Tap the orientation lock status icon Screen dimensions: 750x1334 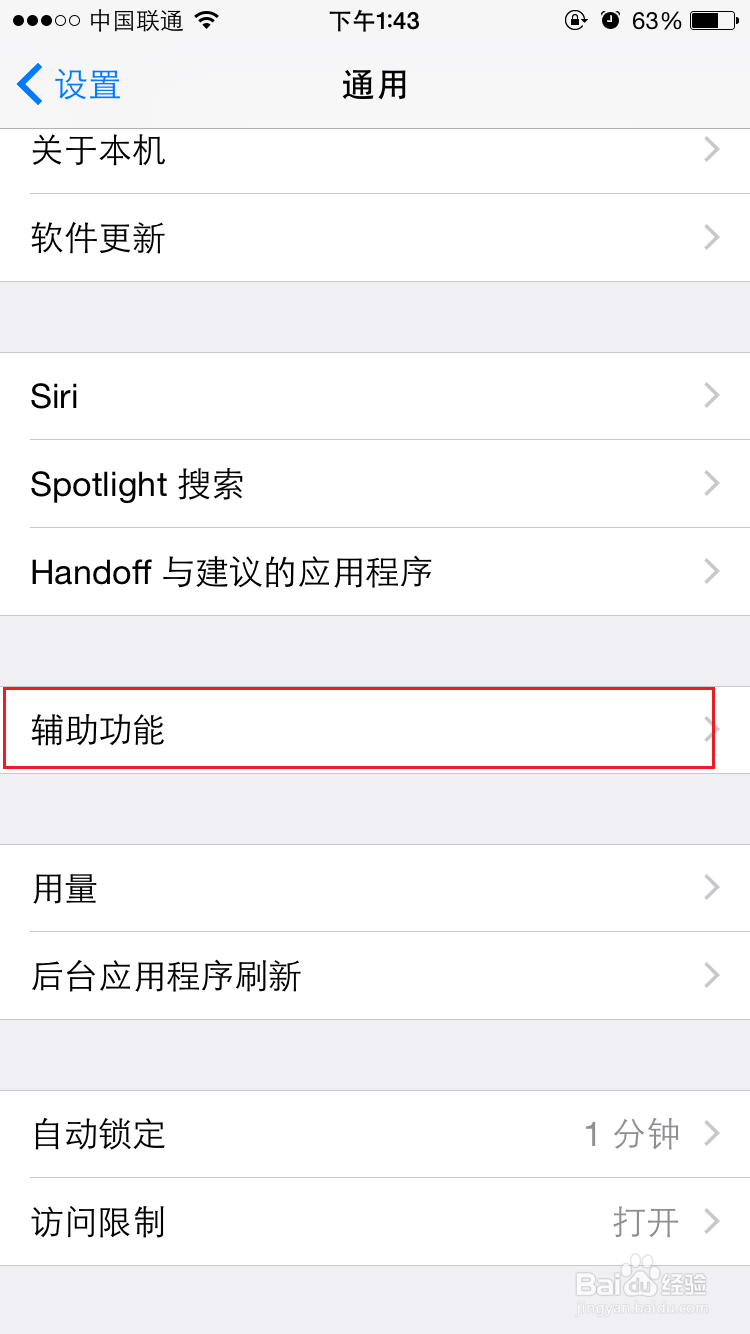tap(575, 19)
